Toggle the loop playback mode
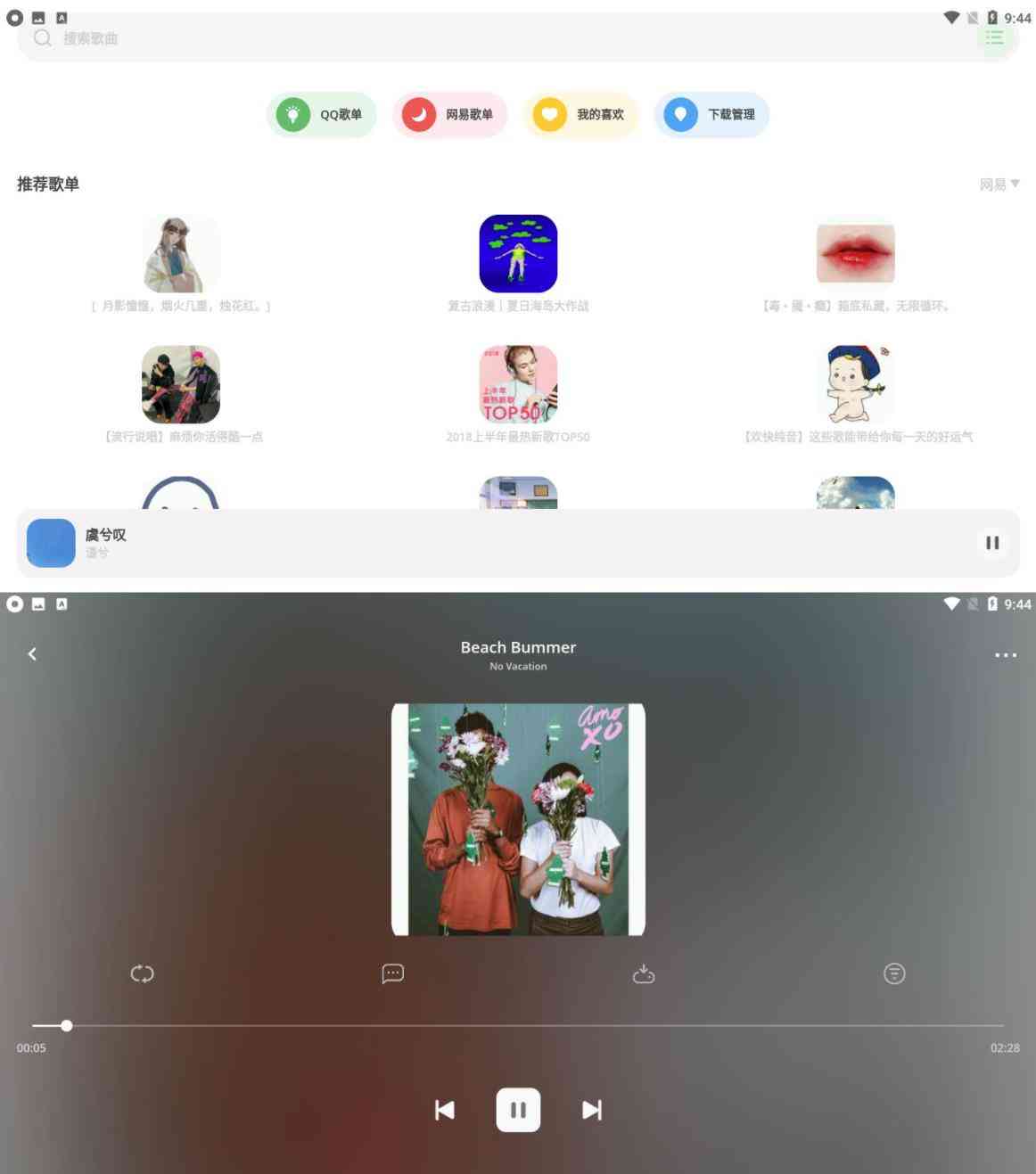The height and width of the screenshot is (1174, 1036). click(143, 973)
